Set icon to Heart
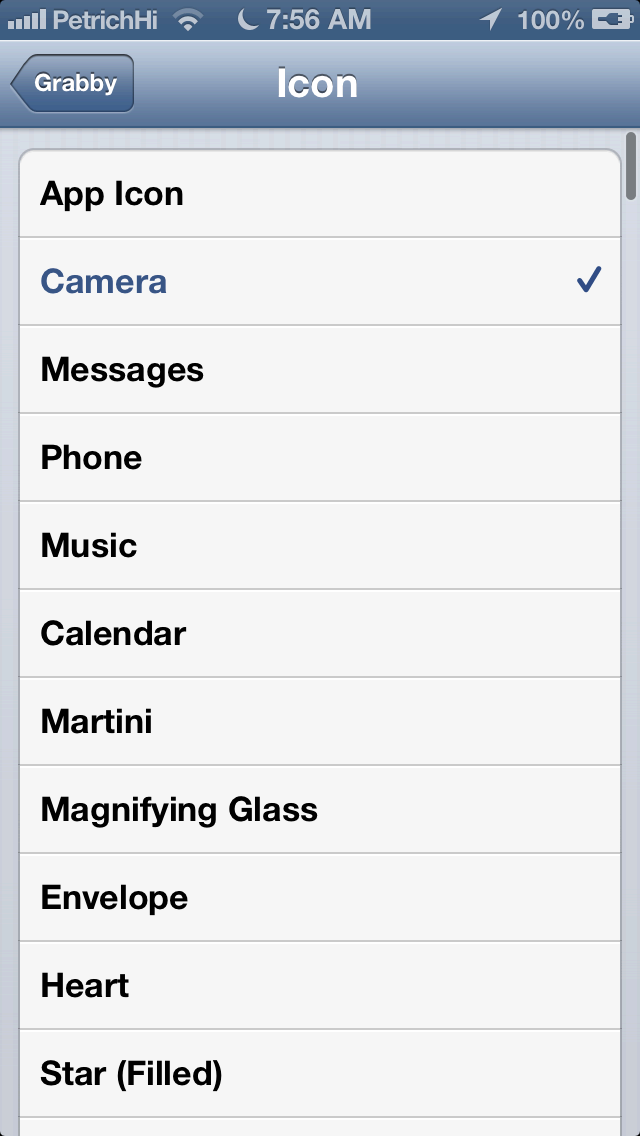This screenshot has height=1136, width=640. (x=320, y=986)
